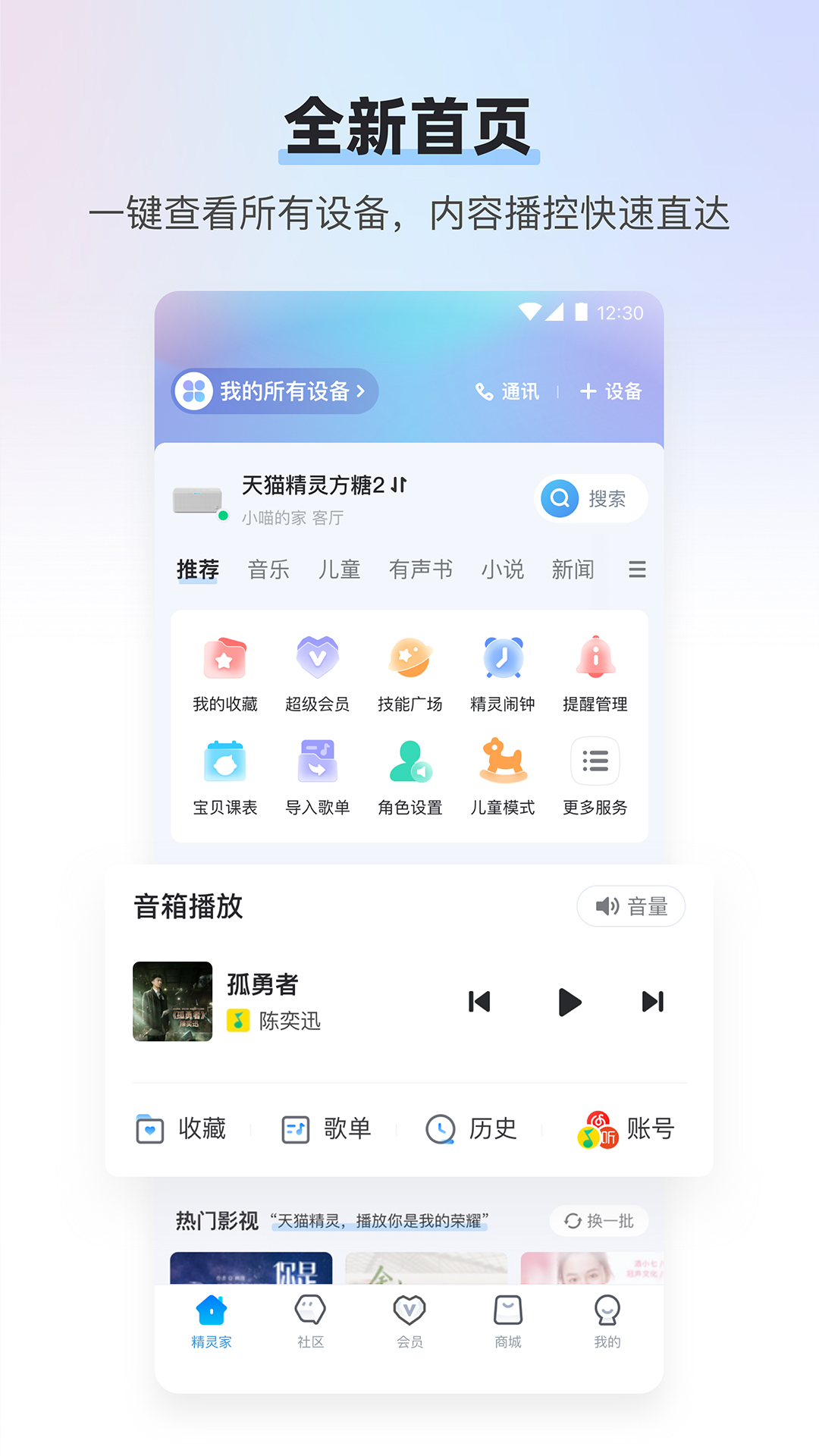Screen dimensions: 819x1456
Task: Open 提醒管理 reminder management
Action: pos(595,671)
